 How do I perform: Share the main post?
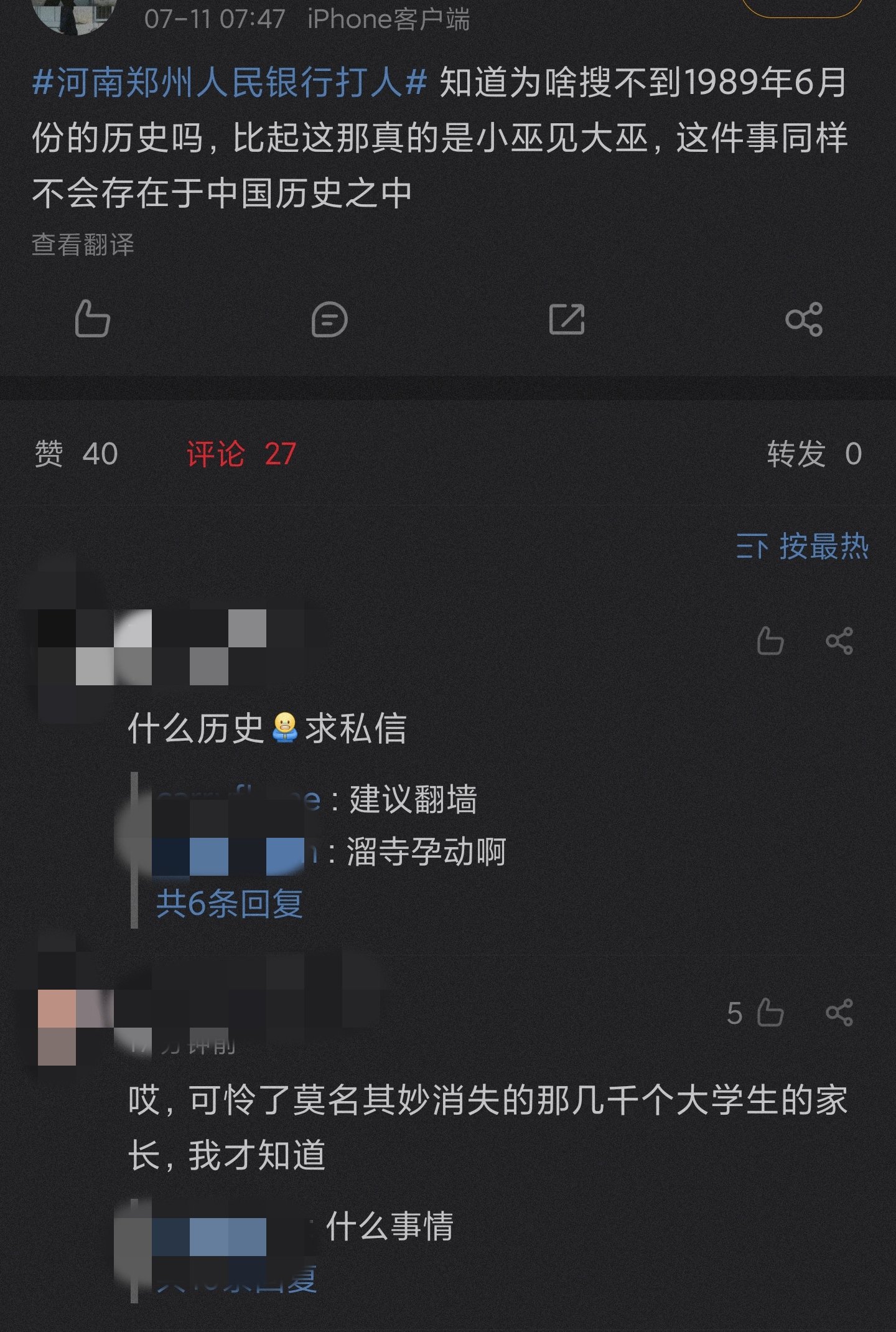(x=803, y=320)
